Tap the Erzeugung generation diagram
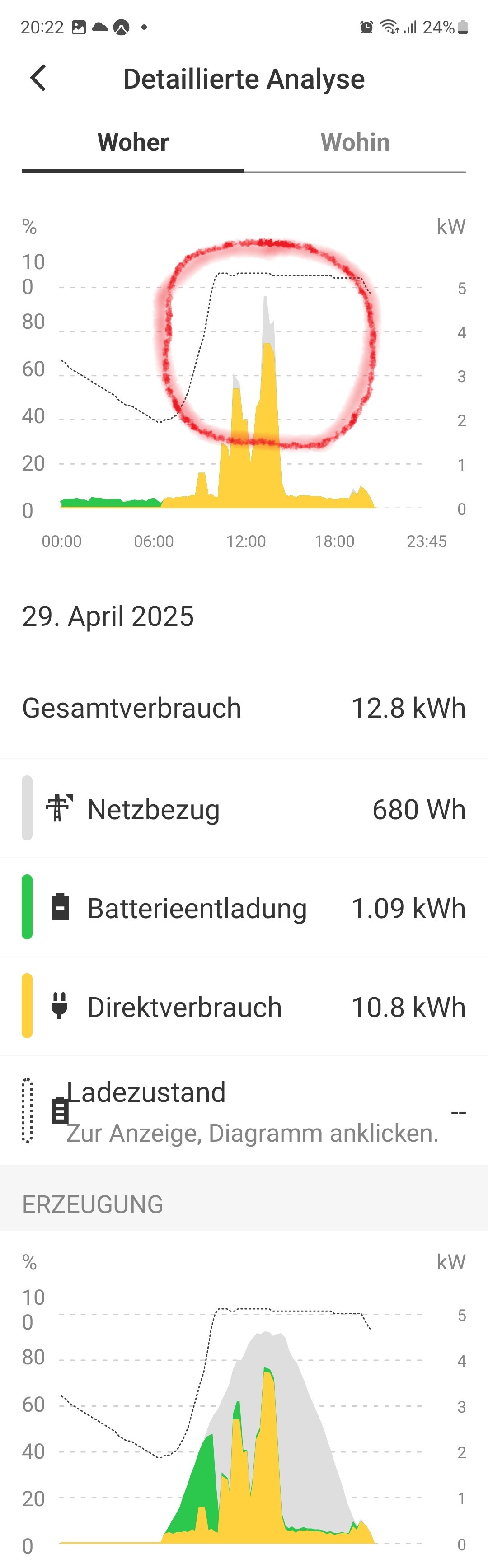The height and width of the screenshot is (1568, 488). click(x=244, y=1430)
